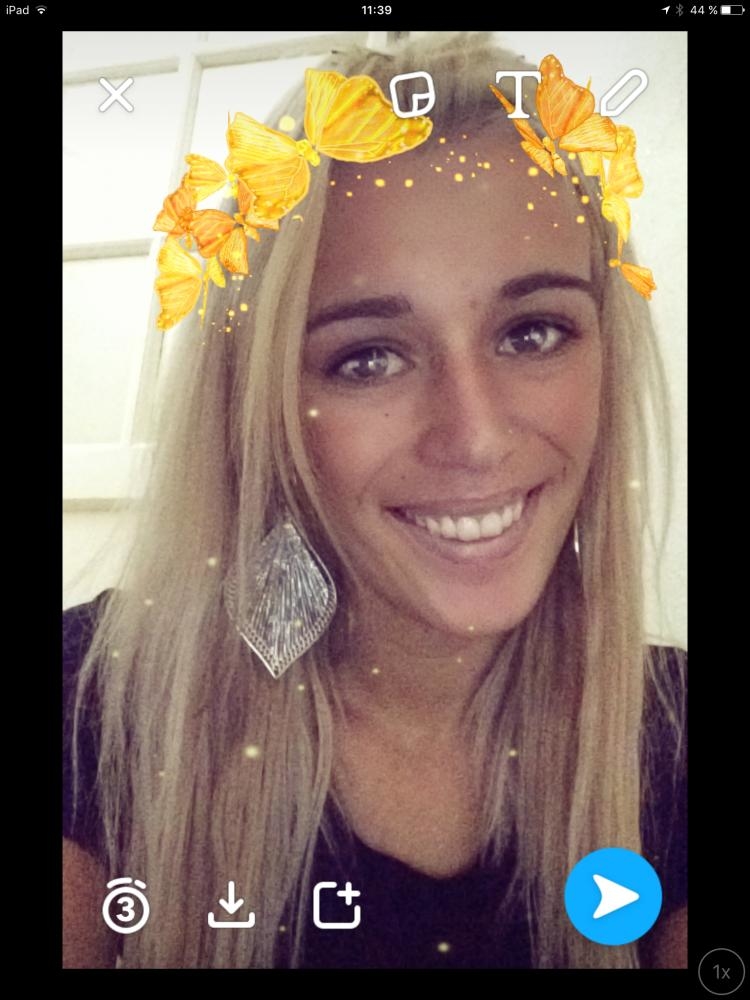Image resolution: width=750 pixels, height=1000 pixels.
Task: Add a text caption
Action: [x=519, y=94]
